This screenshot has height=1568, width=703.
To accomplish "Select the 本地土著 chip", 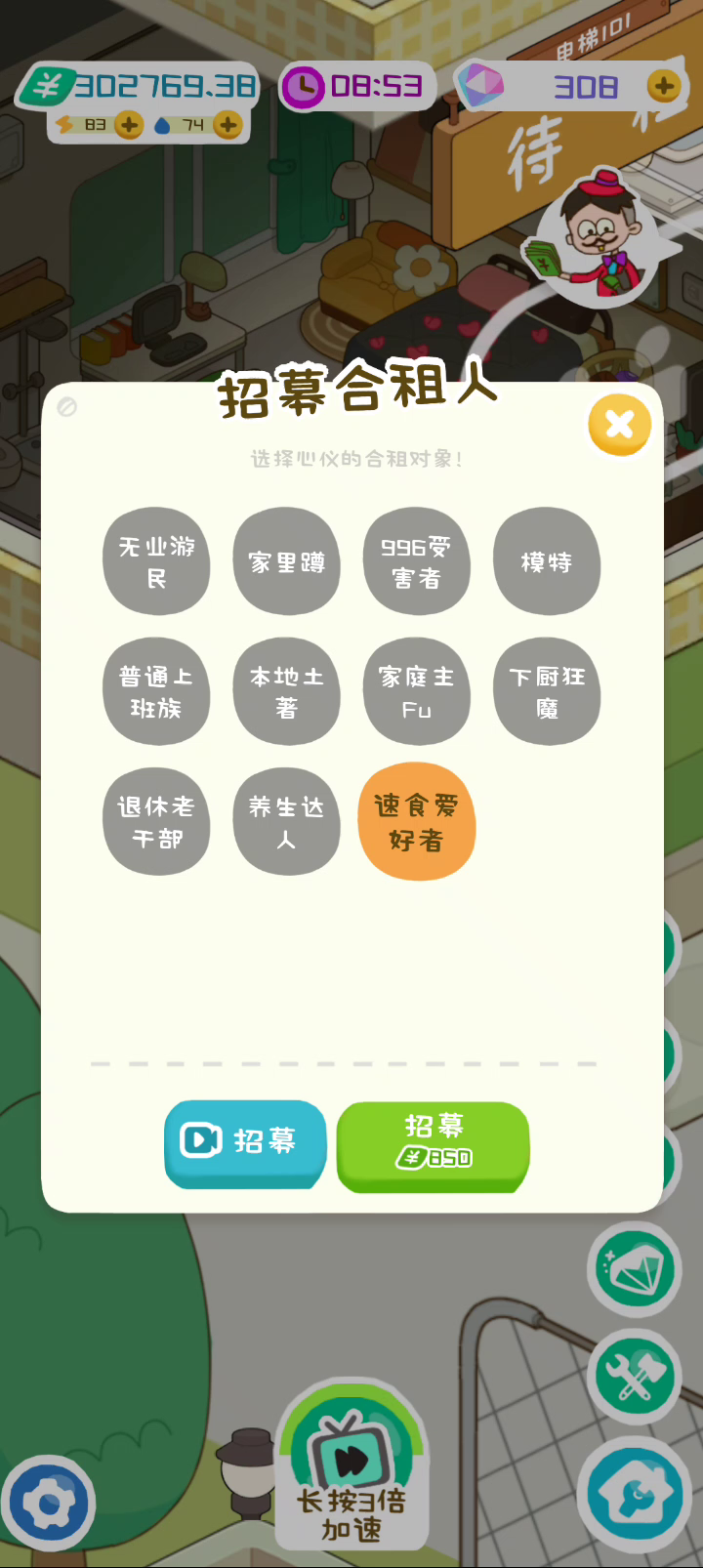I will pos(286,691).
